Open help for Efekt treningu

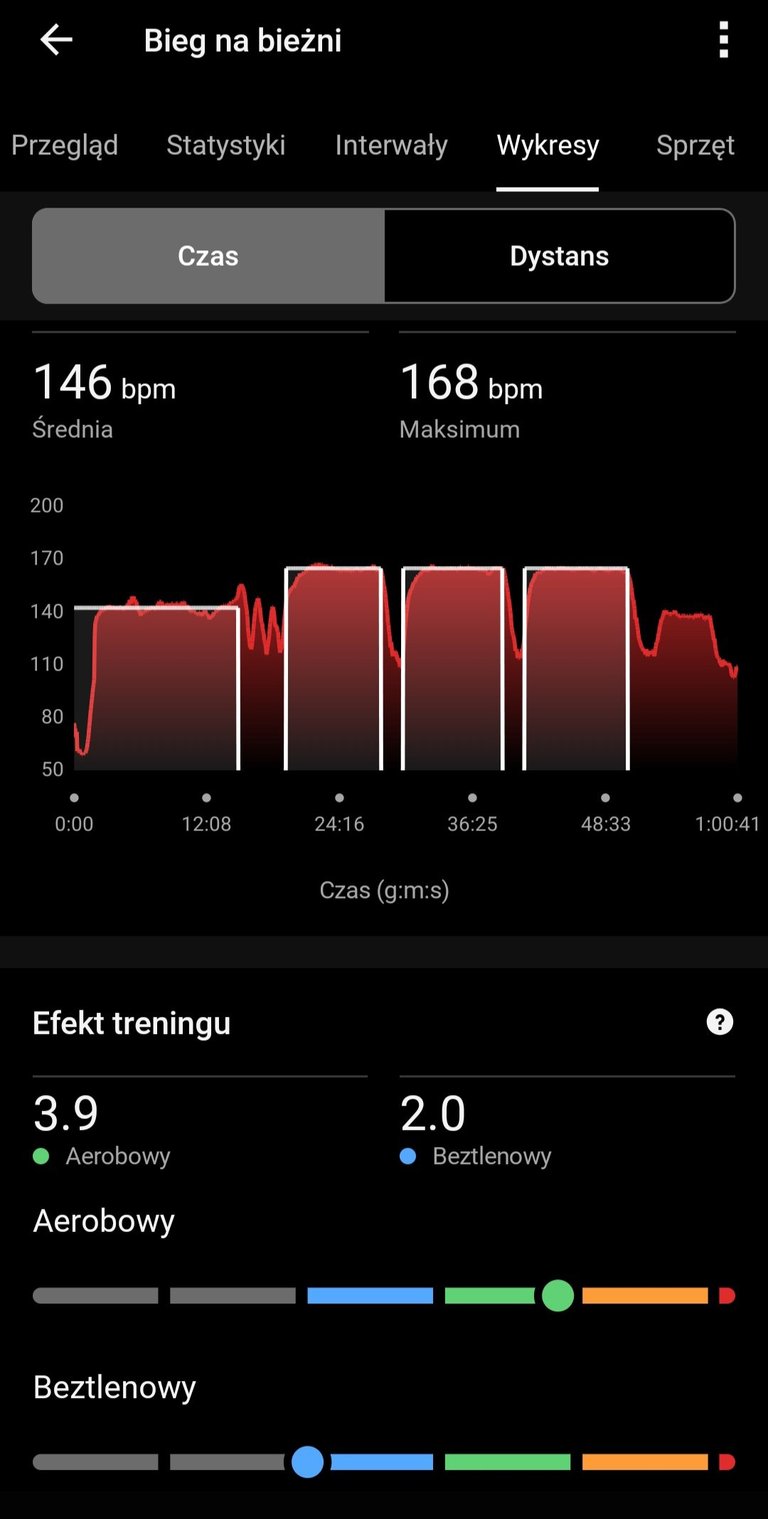pos(720,1022)
